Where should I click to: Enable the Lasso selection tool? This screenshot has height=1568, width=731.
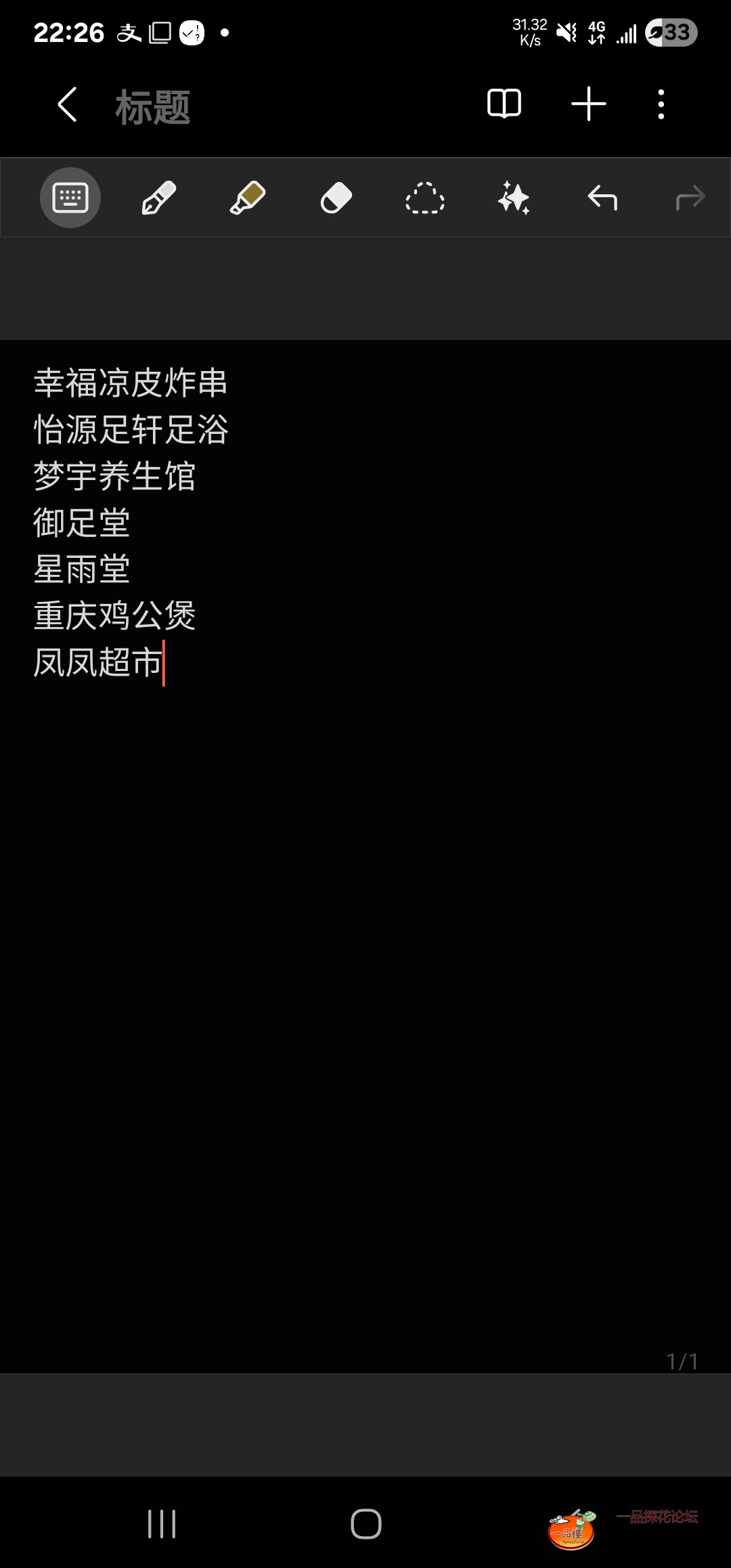click(x=424, y=197)
